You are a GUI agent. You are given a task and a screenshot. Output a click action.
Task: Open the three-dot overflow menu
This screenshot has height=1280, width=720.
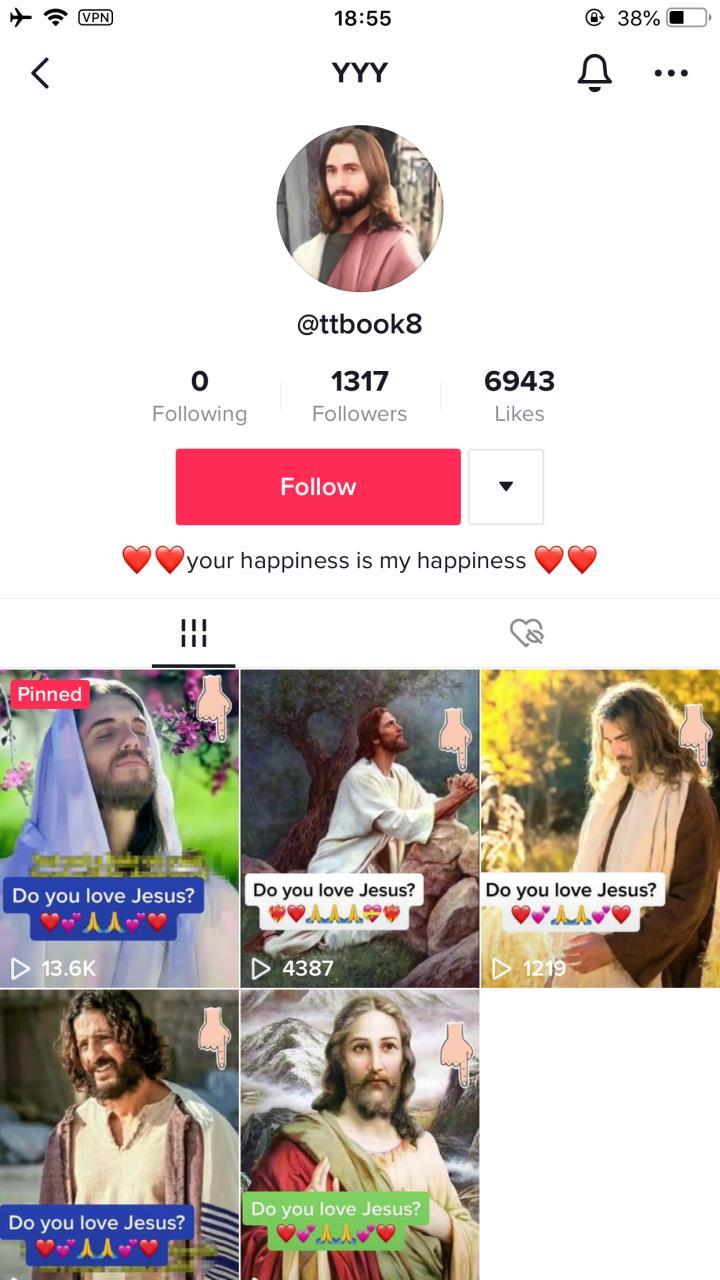click(670, 73)
